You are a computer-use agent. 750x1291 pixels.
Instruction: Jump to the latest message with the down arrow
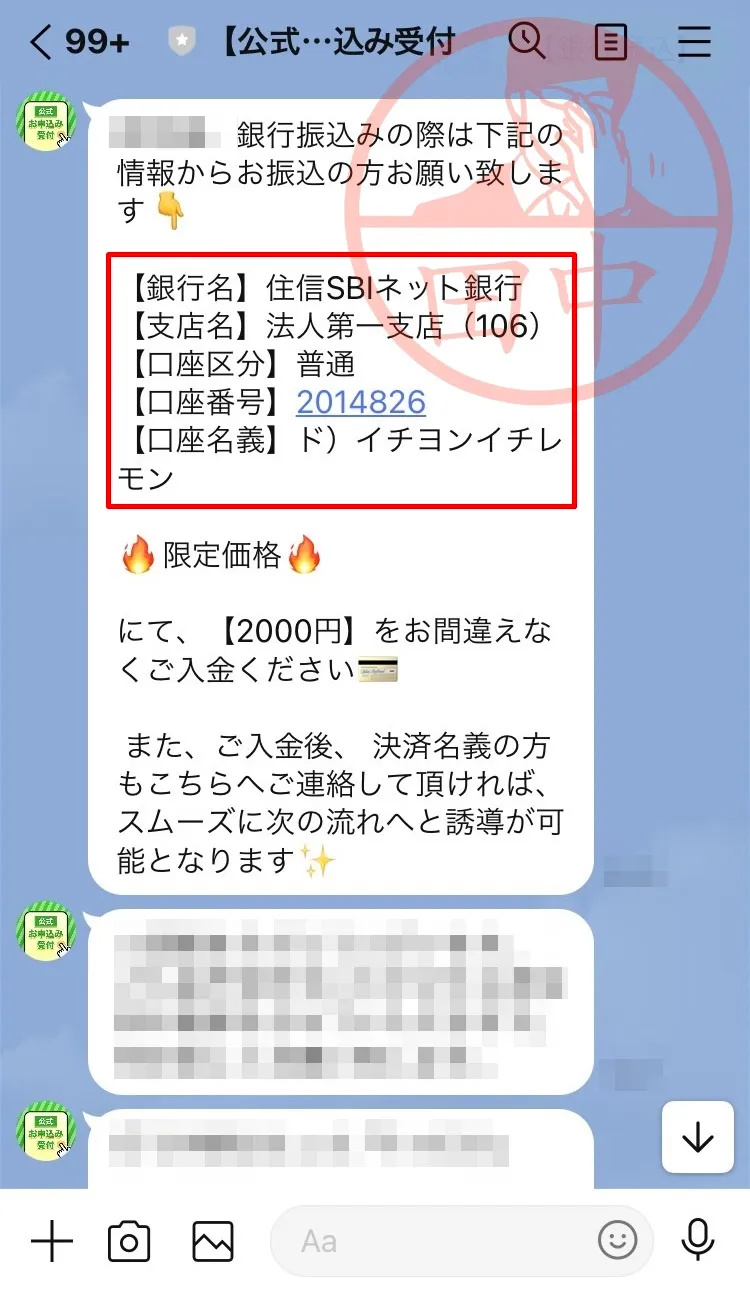pyautogui.click(x=697, y=1138)
